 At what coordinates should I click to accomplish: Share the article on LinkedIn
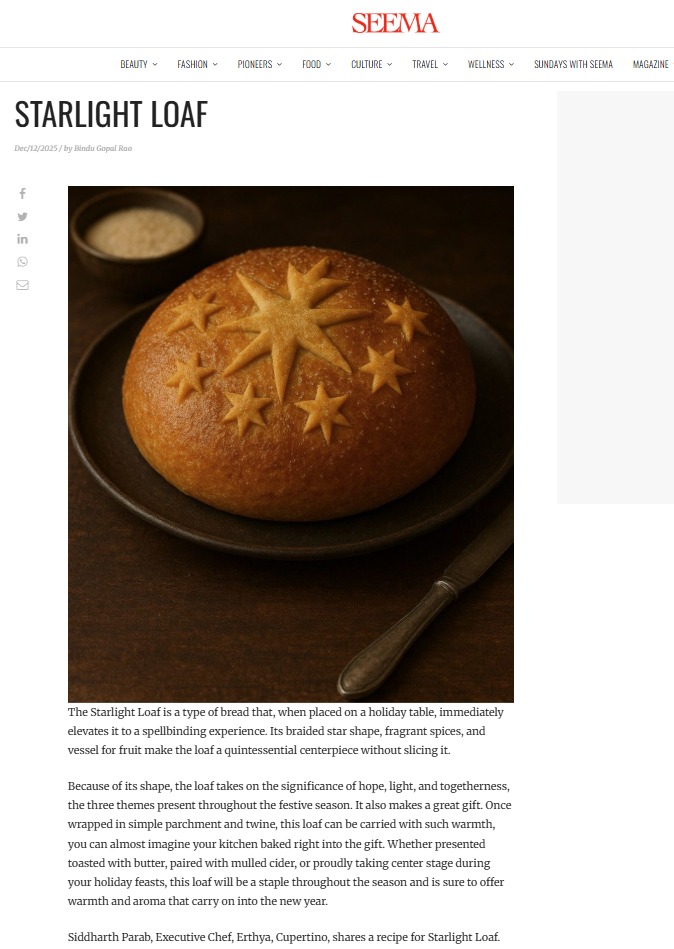click(x=22, y=239)
